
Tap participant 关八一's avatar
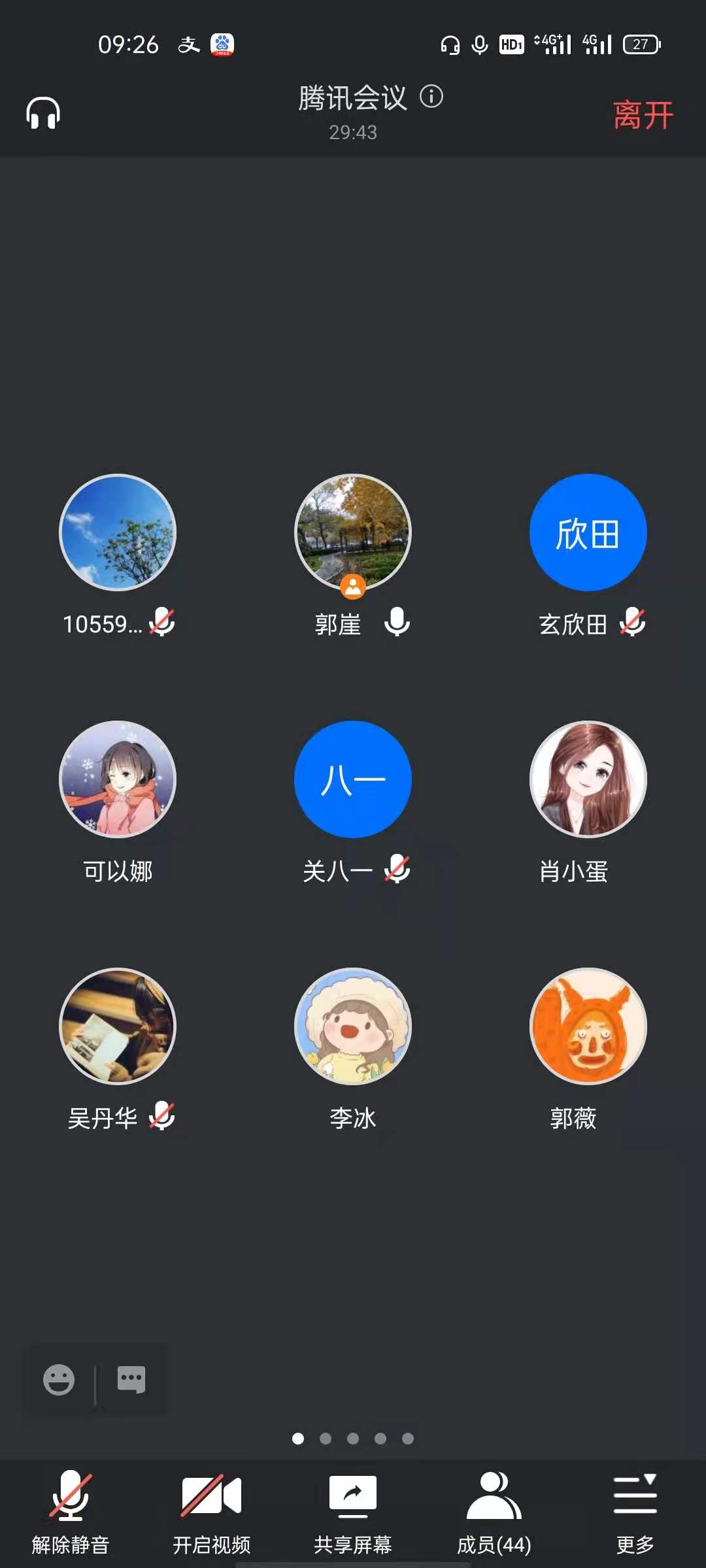coord(353,779)
